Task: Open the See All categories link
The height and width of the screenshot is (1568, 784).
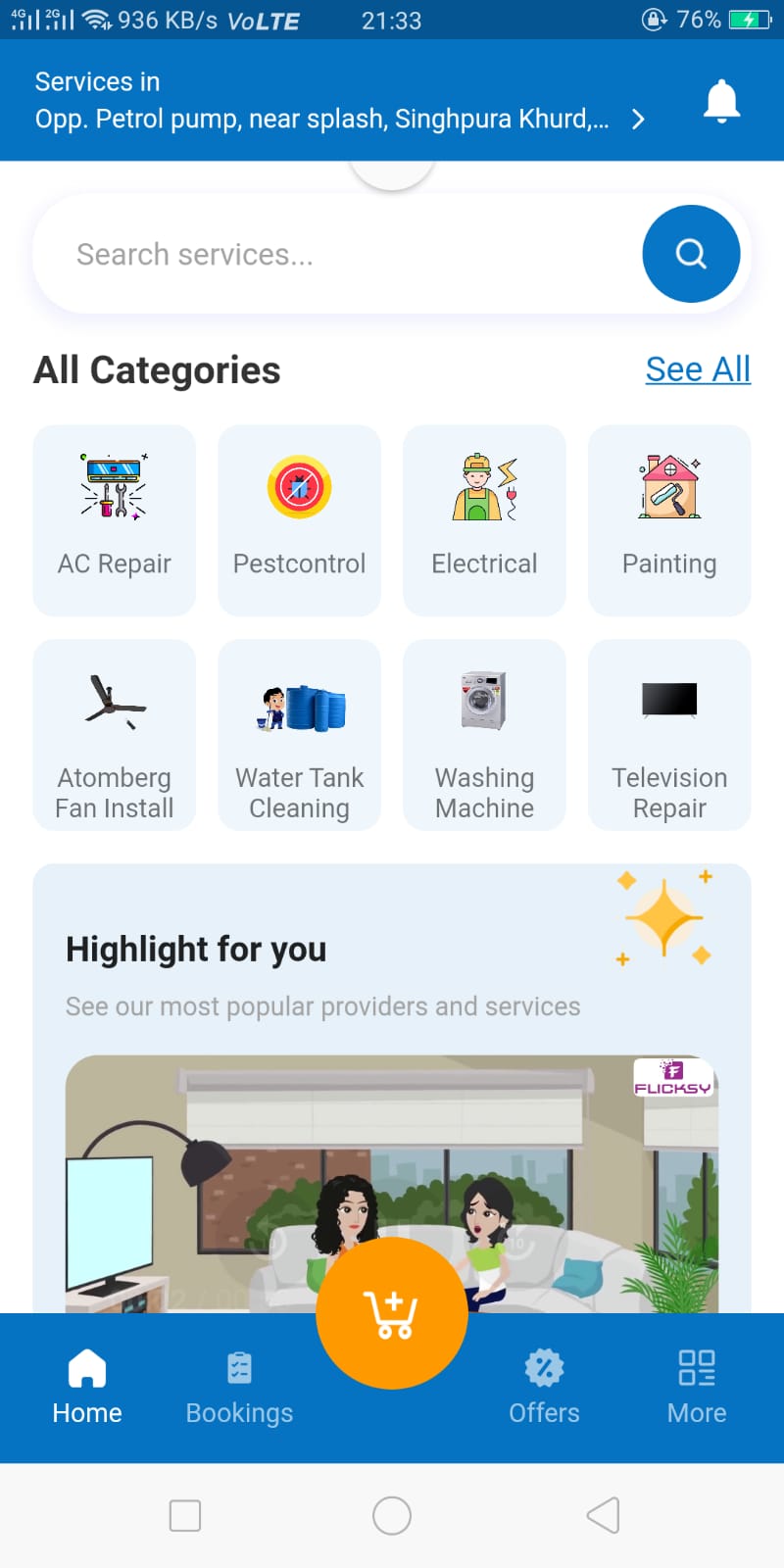Action: (698, 369)
